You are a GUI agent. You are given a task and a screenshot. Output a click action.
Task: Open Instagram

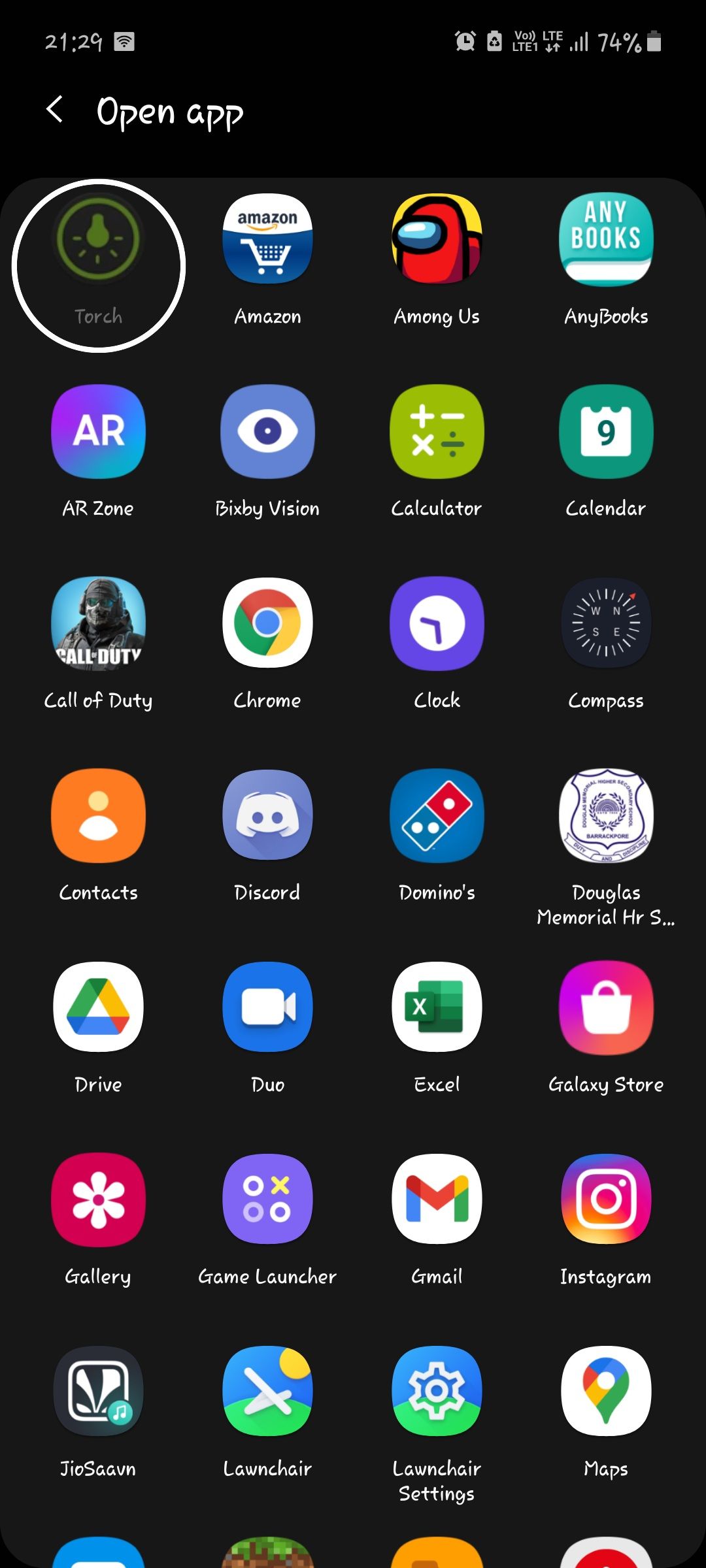(x=607, y=1198)
